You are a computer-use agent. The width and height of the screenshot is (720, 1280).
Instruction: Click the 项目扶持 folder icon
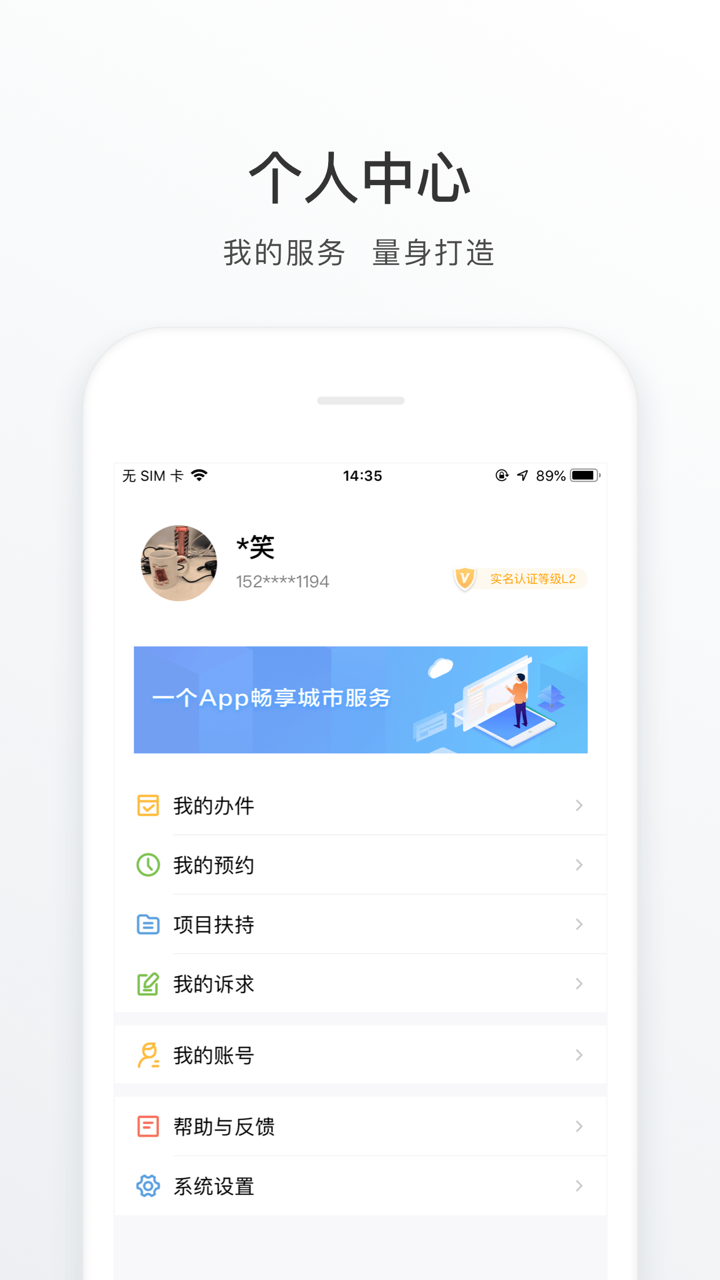click(x=146, y=924)
